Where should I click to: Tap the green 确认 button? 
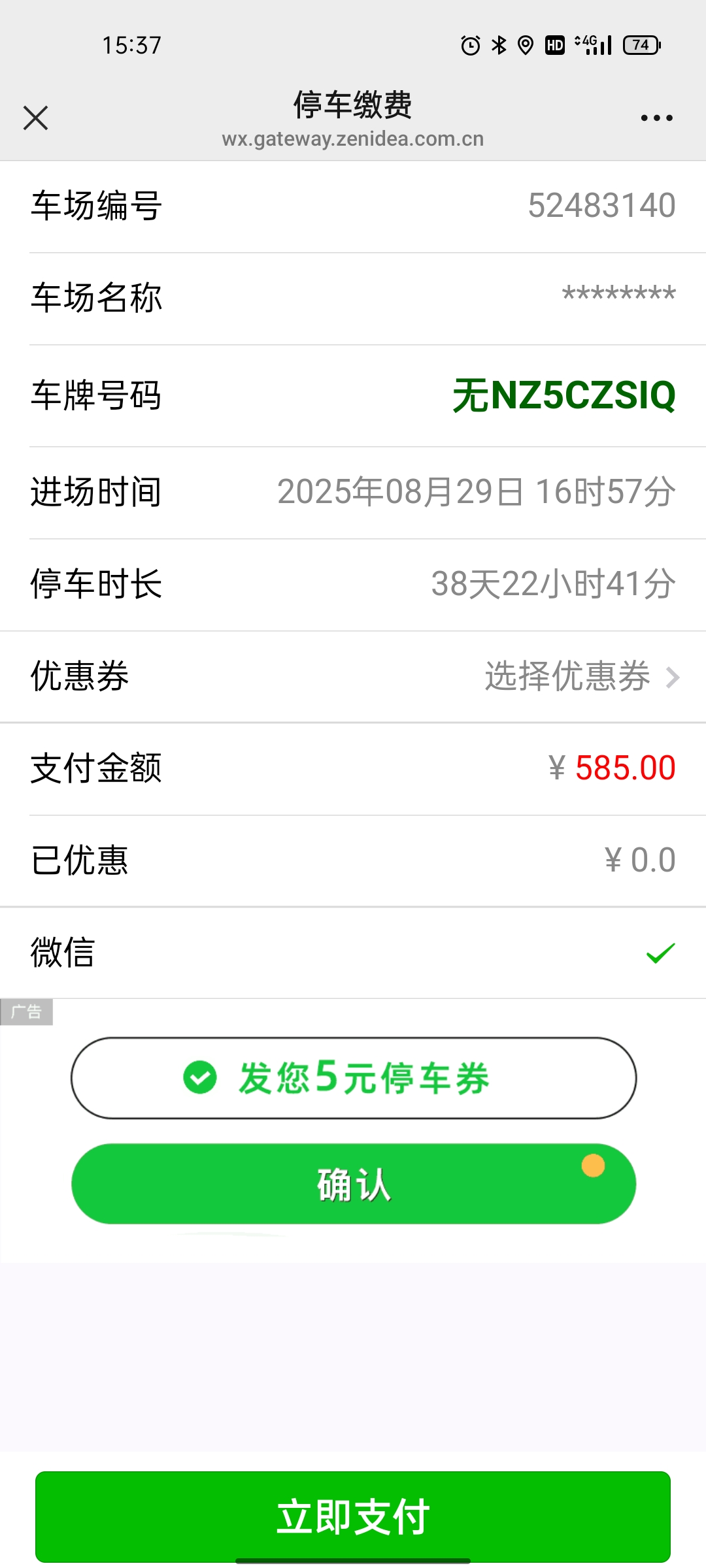pos(353,1184)
